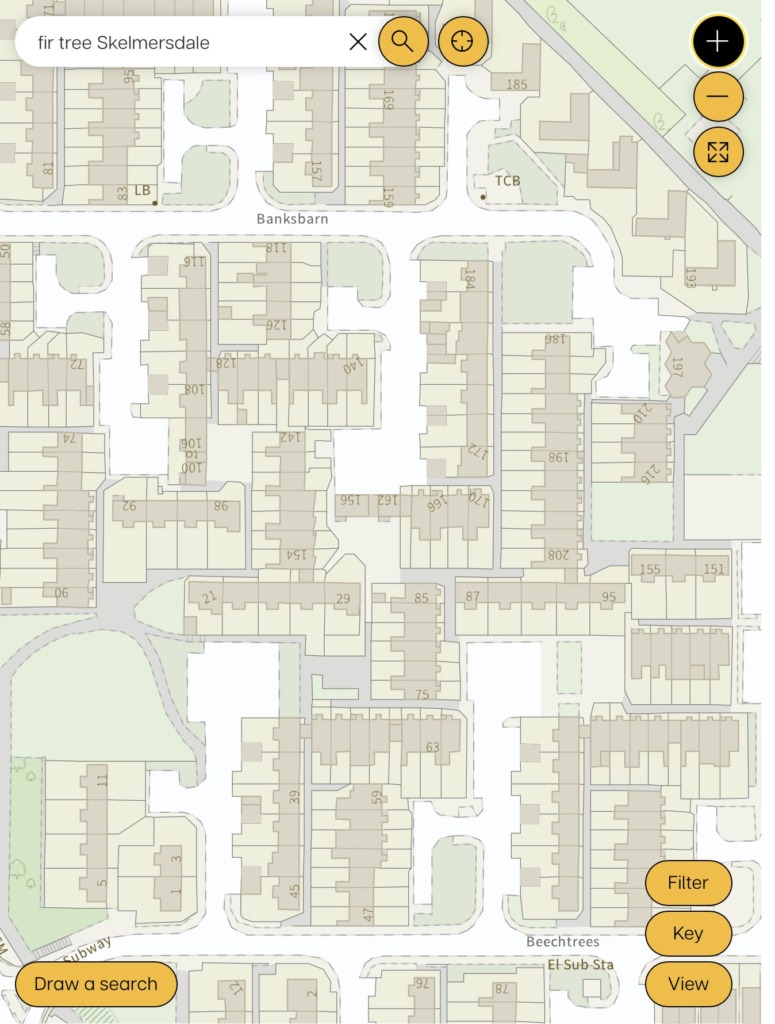Show the map Key
The height and width of the screenshot is (1024, 775).
tap(688, 934)
